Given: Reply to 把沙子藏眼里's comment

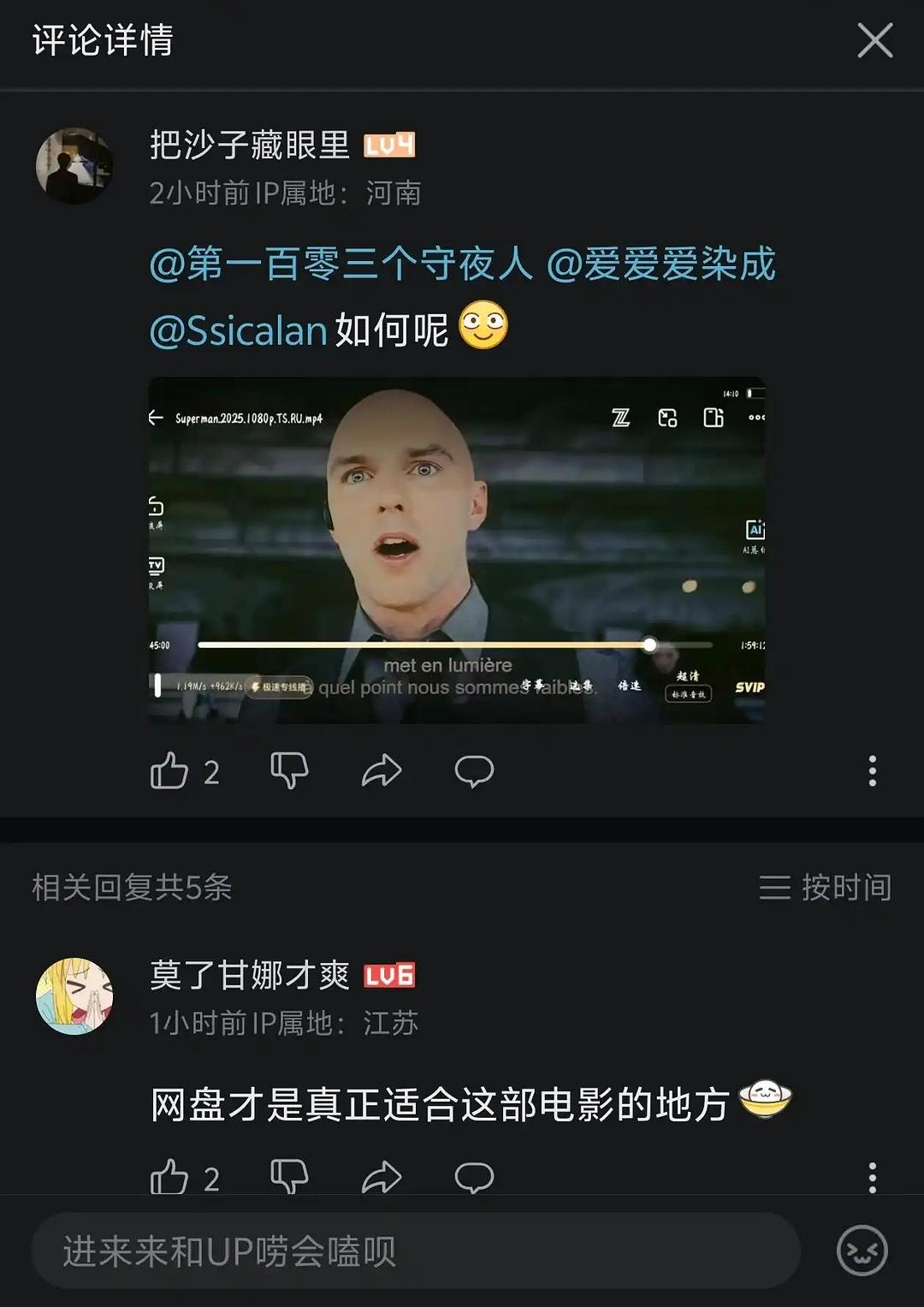Looking at the screenshot, I should pos(474,771).
